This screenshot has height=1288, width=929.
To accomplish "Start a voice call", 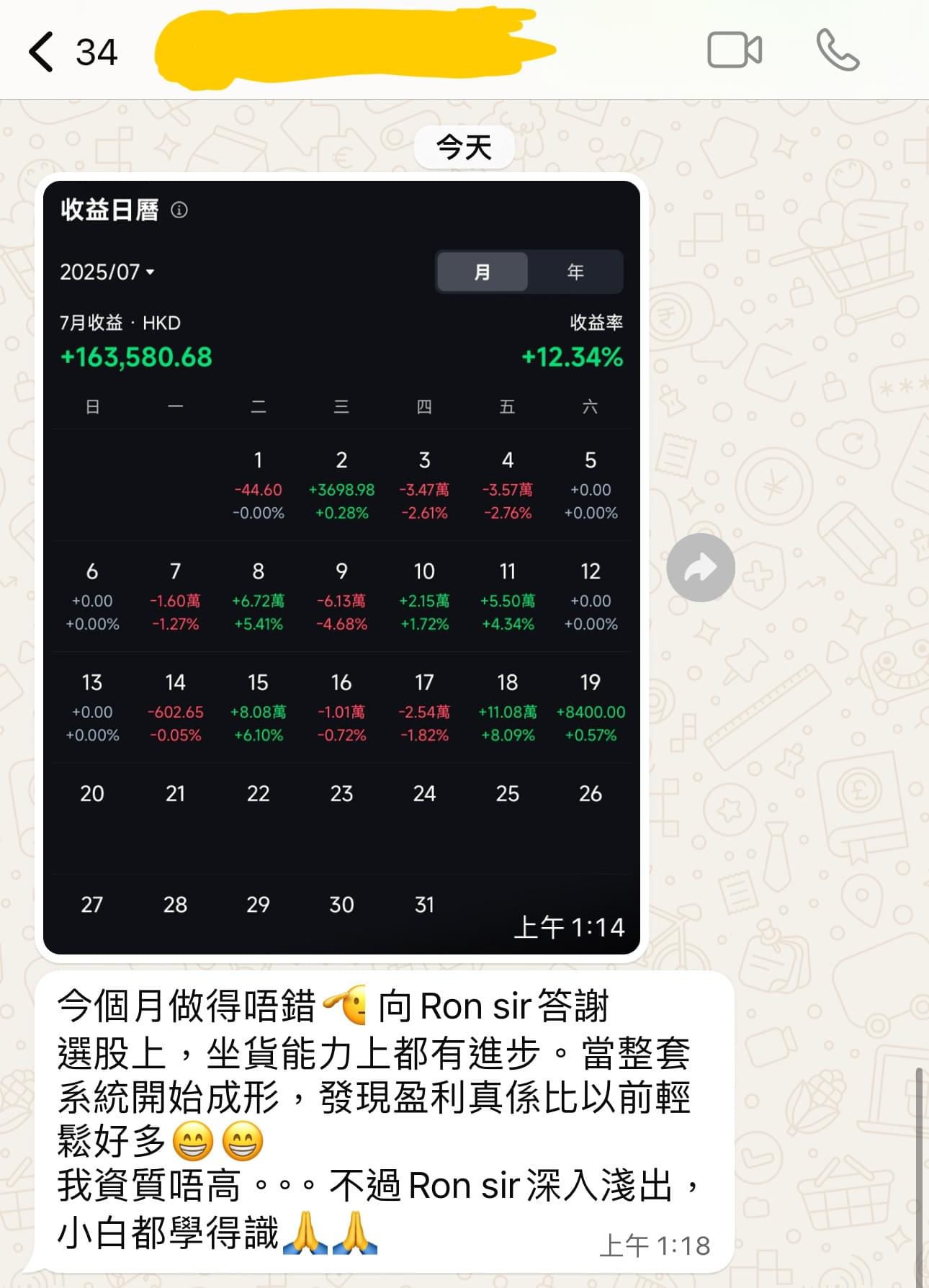I will tap(838, 50).
